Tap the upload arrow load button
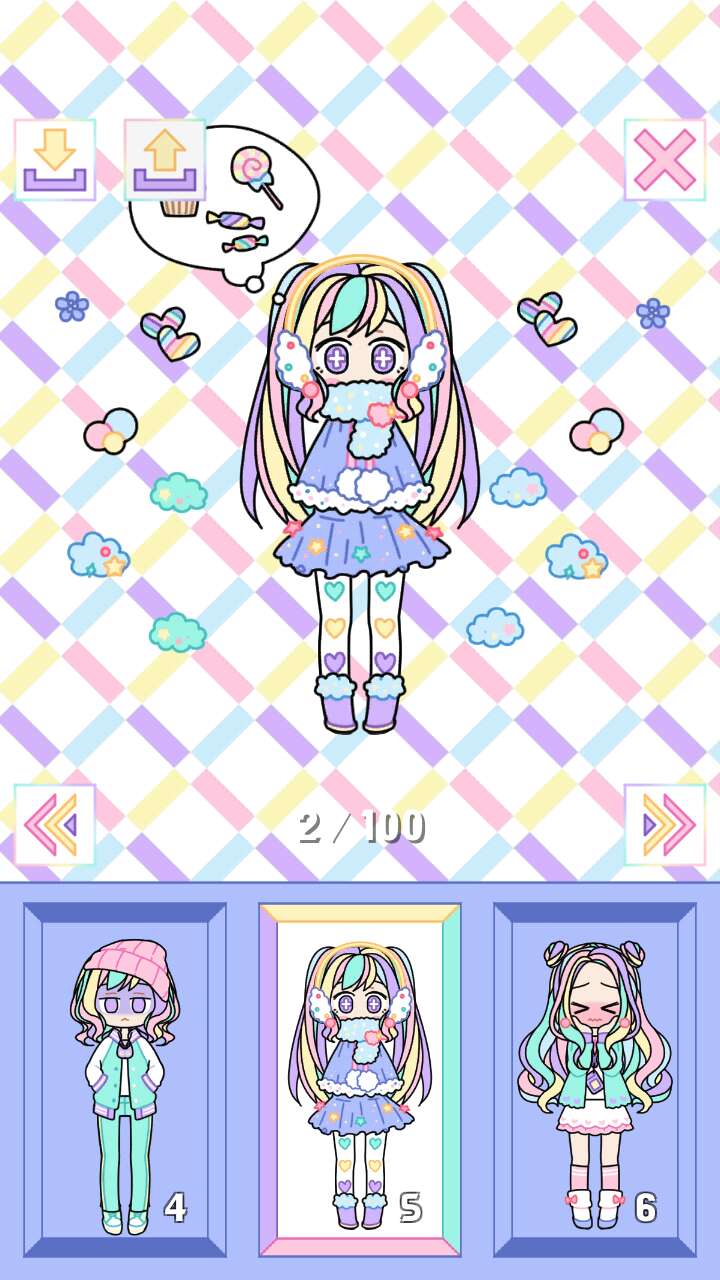720x1280 pixels. pyautogui.click(x=165, y=160)
